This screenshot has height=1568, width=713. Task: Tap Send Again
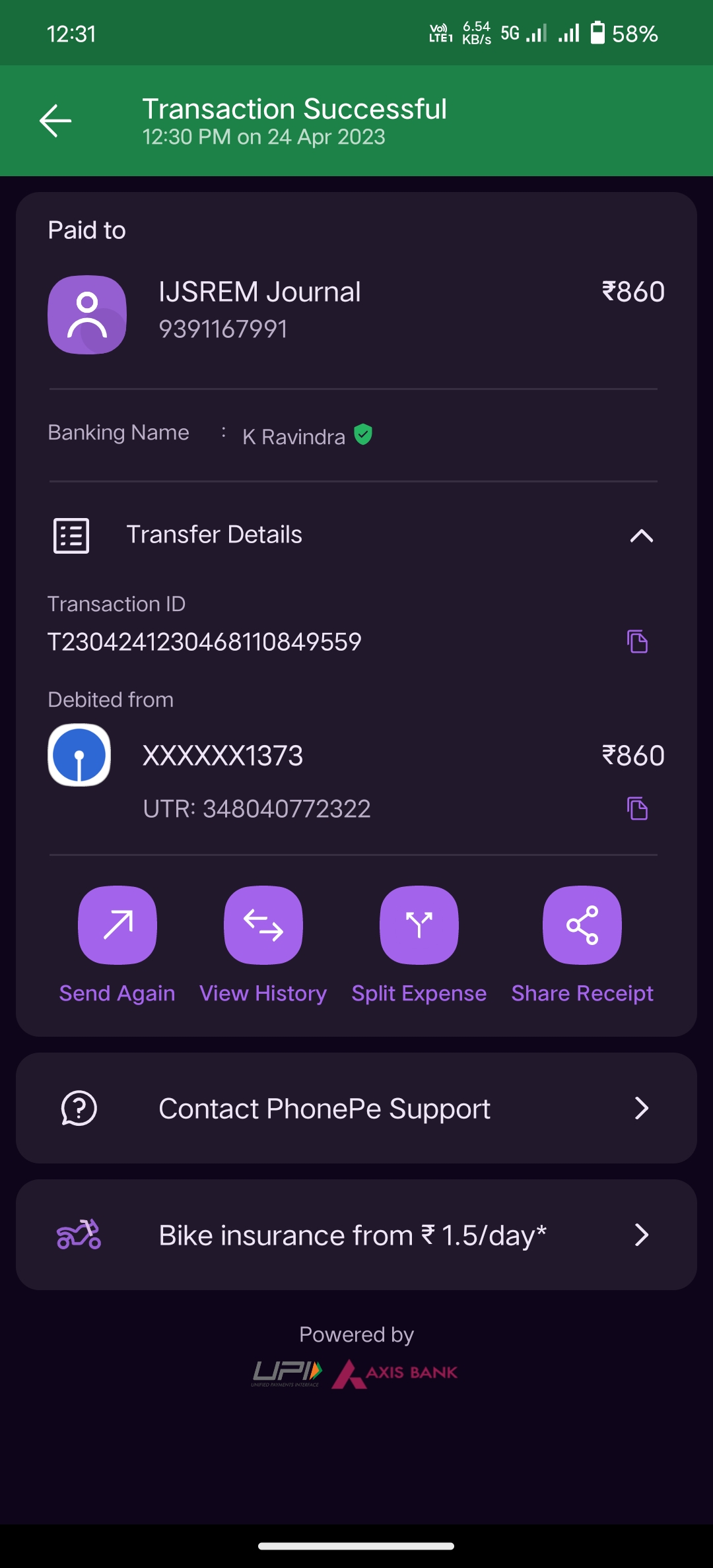(118, 925)
